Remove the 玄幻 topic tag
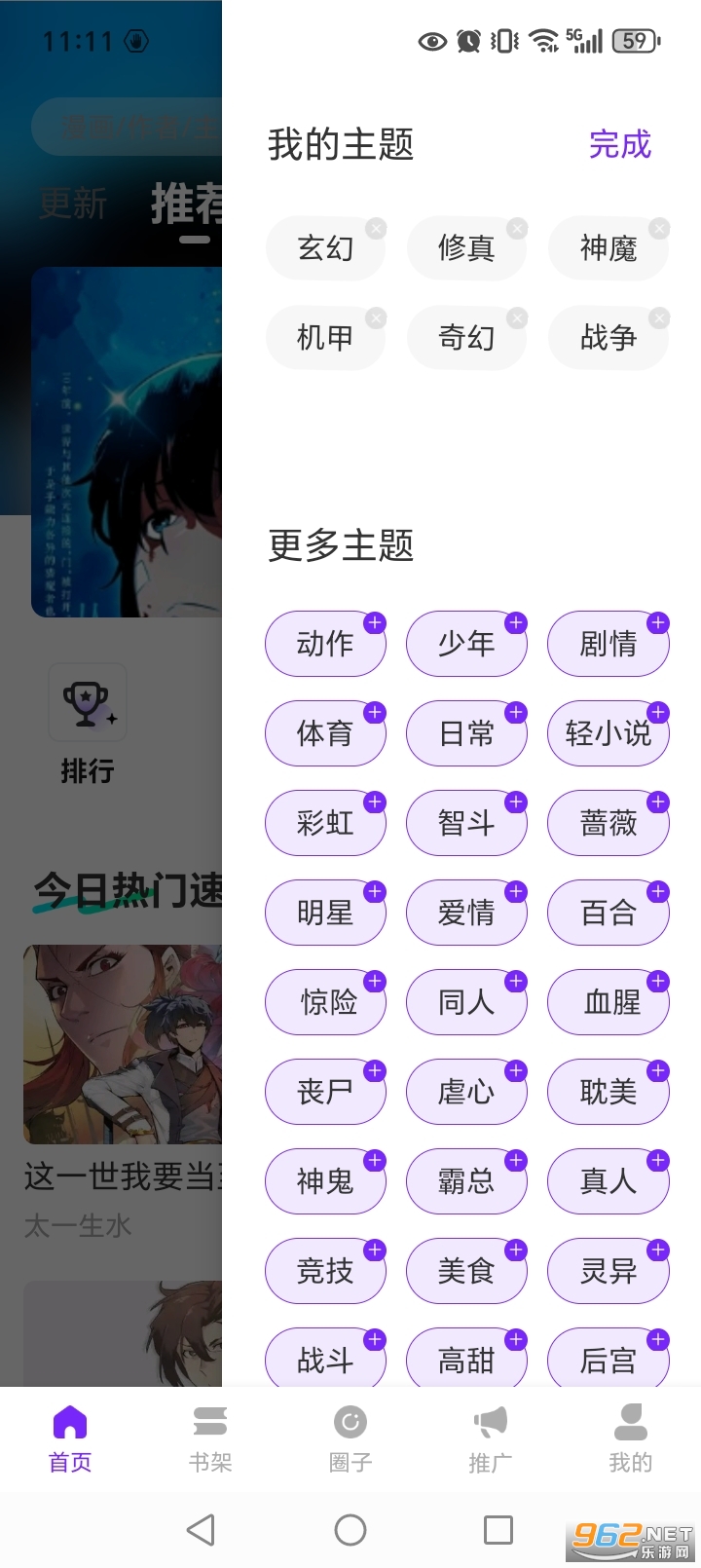Viewport: 701px width, 1568px height. click(x=378, y=228)
